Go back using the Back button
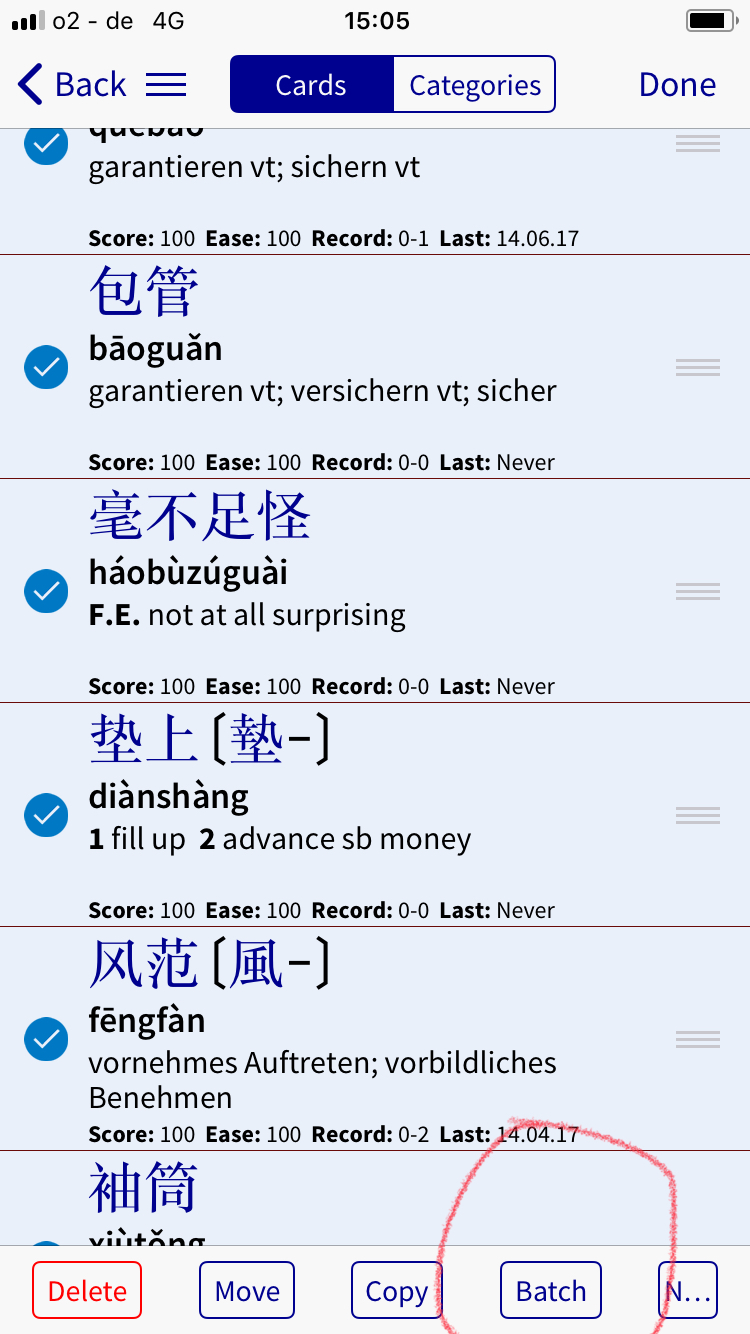Viewport: 750px width, 1334px height. (71, 85)
